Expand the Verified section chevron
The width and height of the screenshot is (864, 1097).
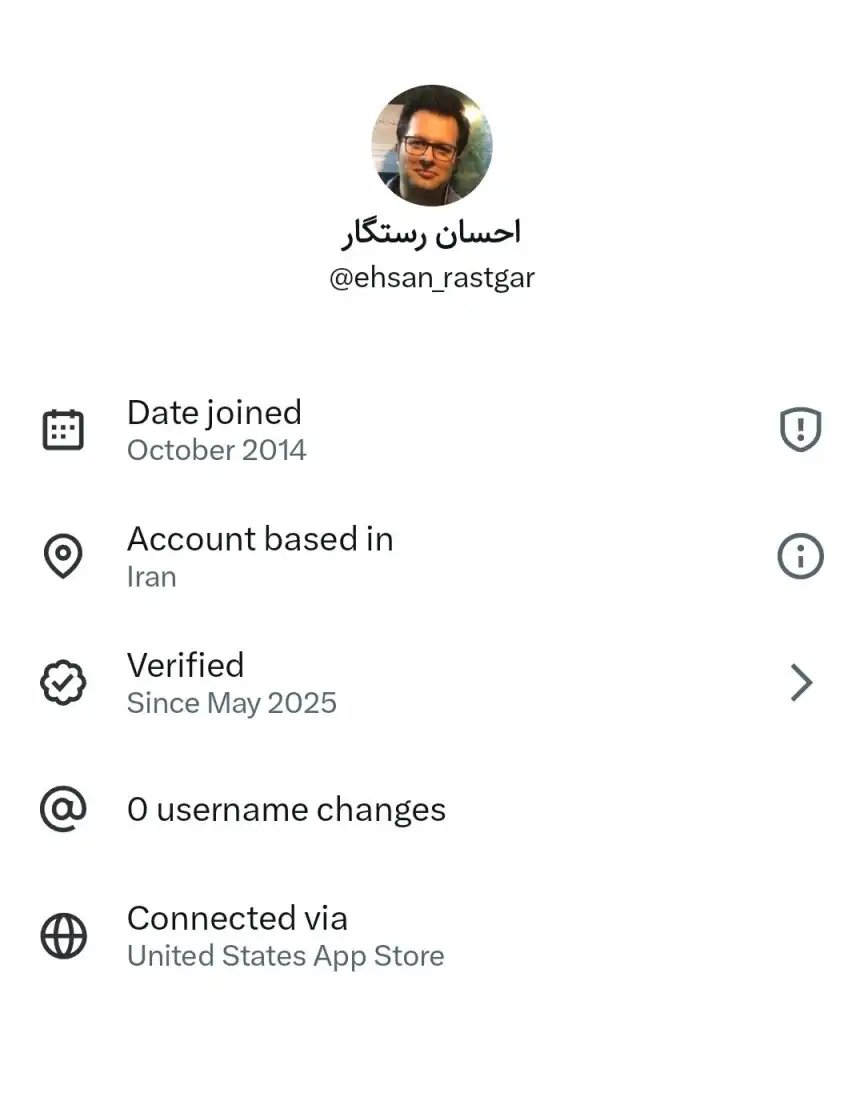click(x=800, y=682)
